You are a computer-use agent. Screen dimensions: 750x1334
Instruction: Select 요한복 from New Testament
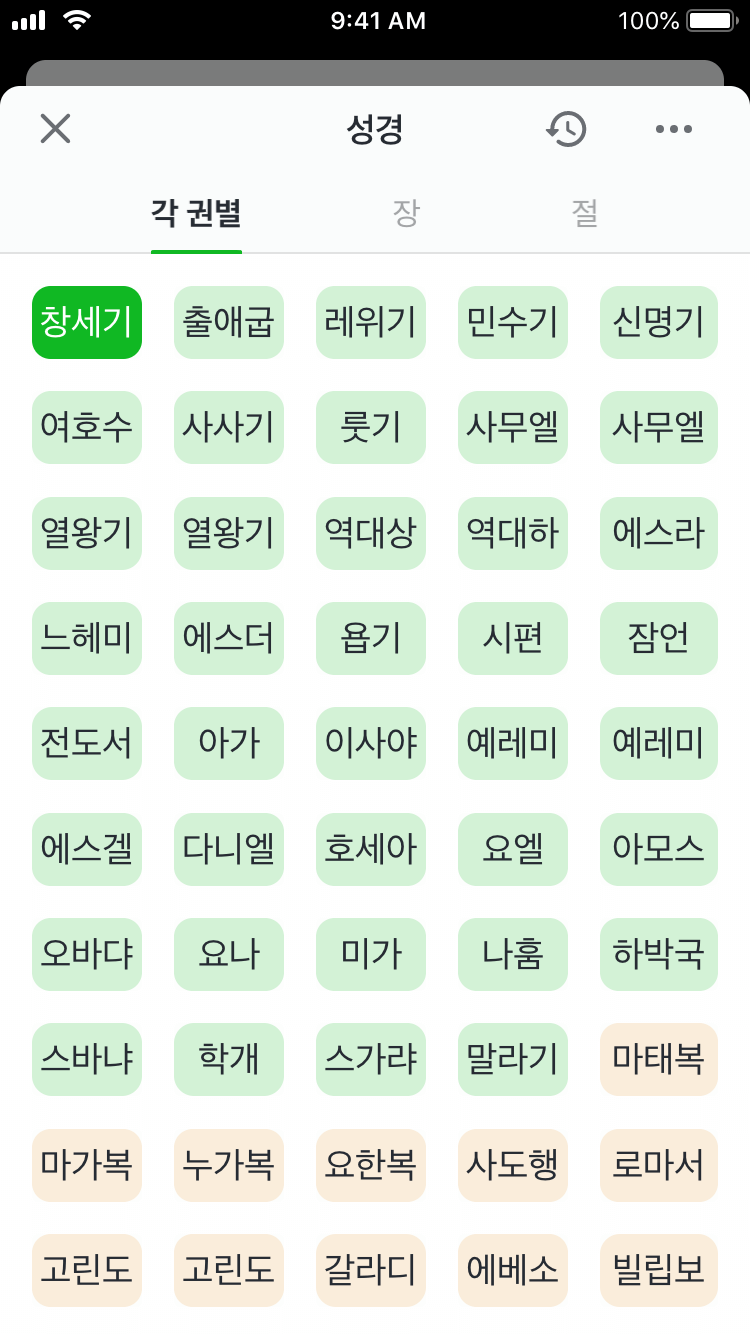point(371,1165)
